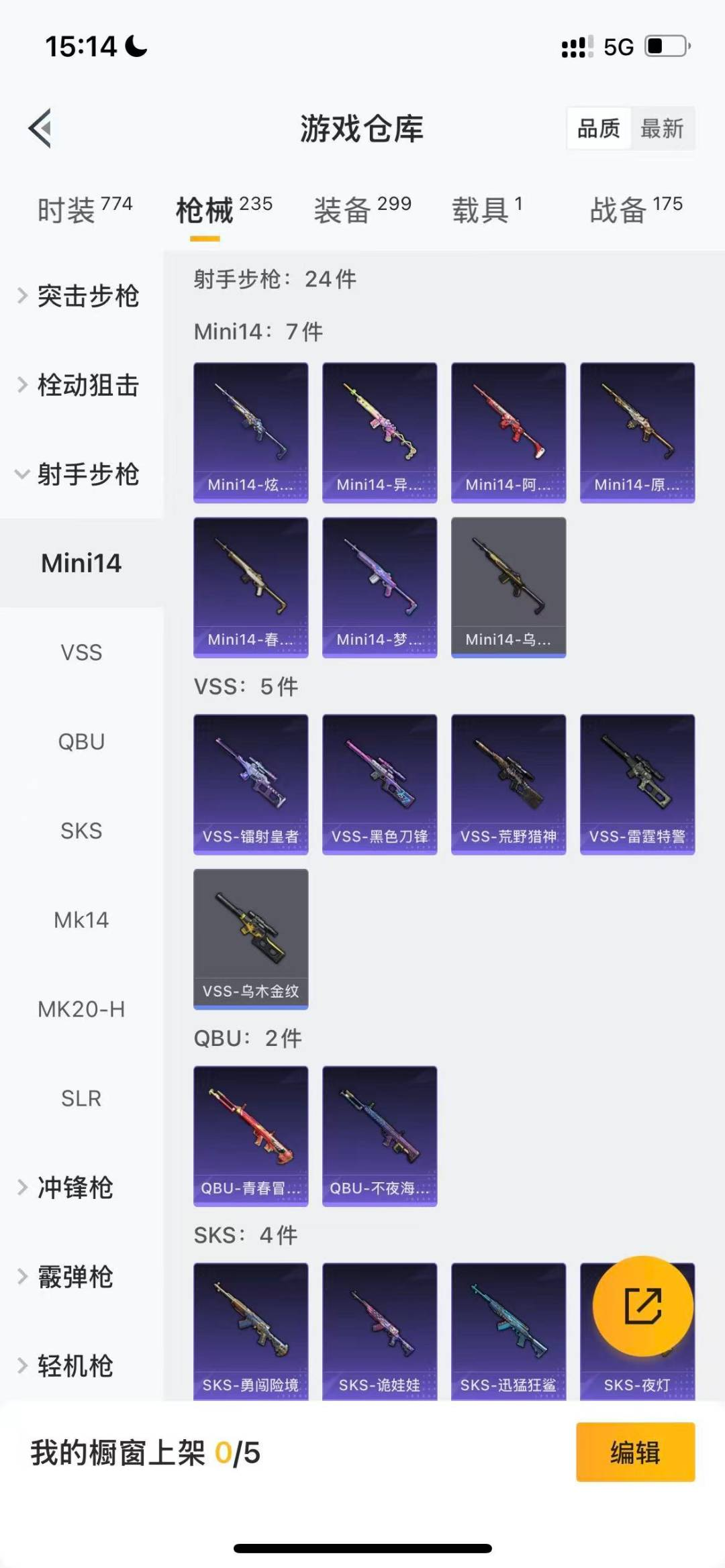725x1568 pixels.
Task: Go back using the back arrow
Action: pyautogui.click(x=41, y=127)
